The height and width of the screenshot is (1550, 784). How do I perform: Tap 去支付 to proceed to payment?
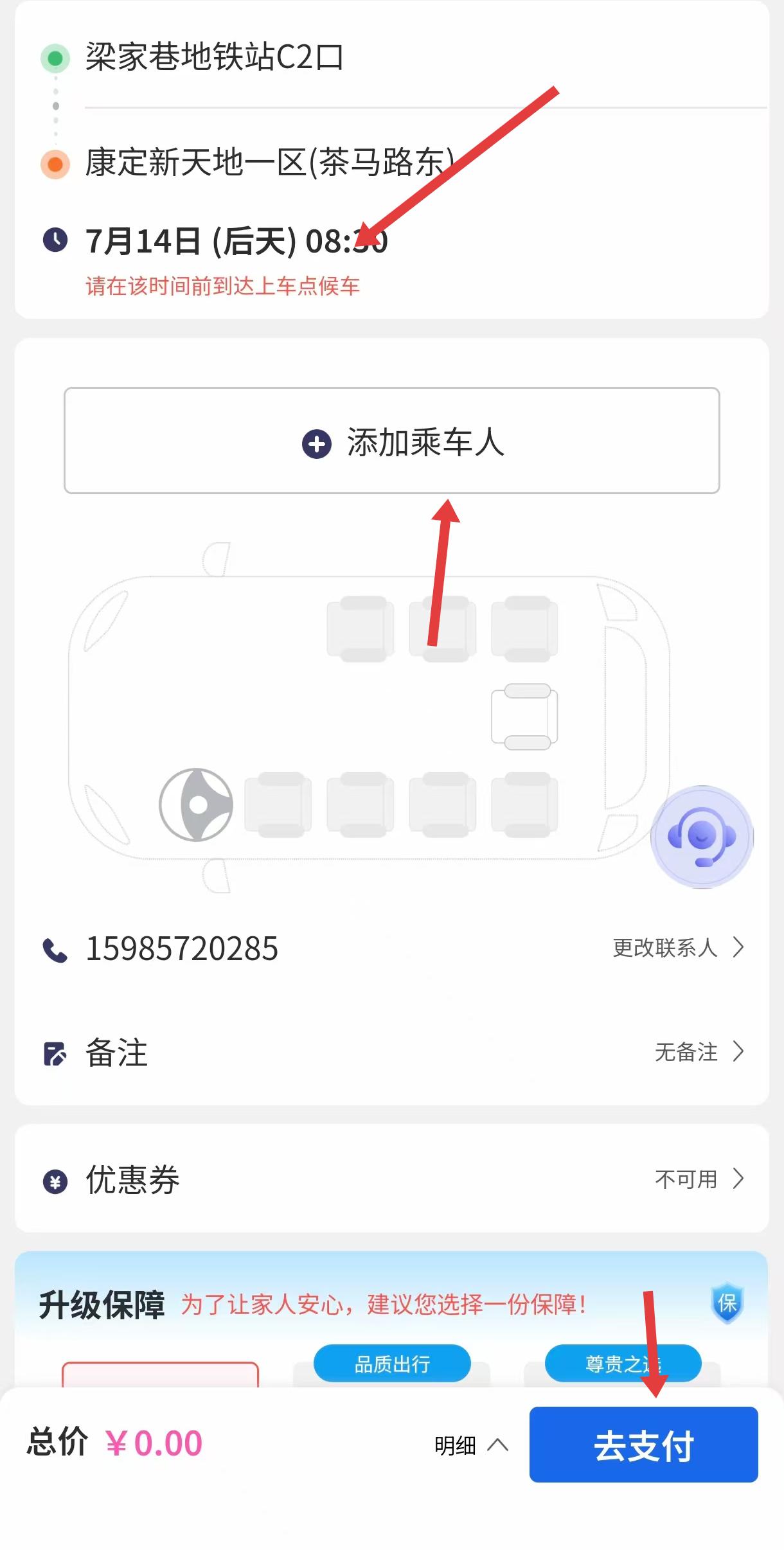pyautogui.click(x=643, y=1445)
